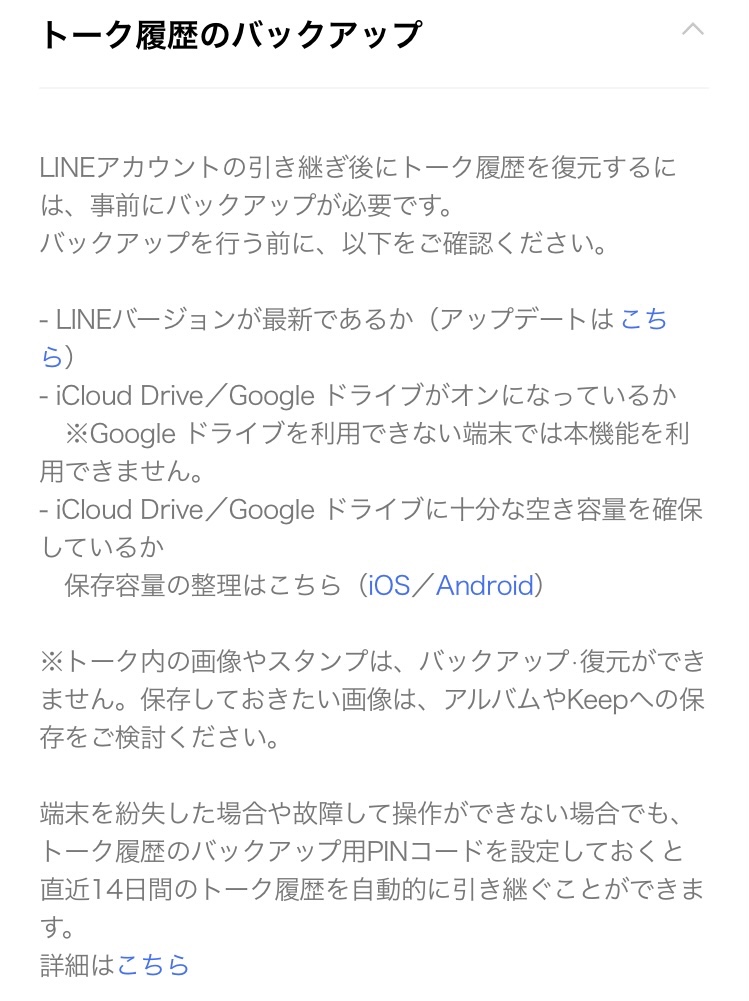Image resolution: width=749 pixels, height=1001 pixels.
Task: Collapse the トーク履歴のバックアップ section
Action: pos(692,30)
